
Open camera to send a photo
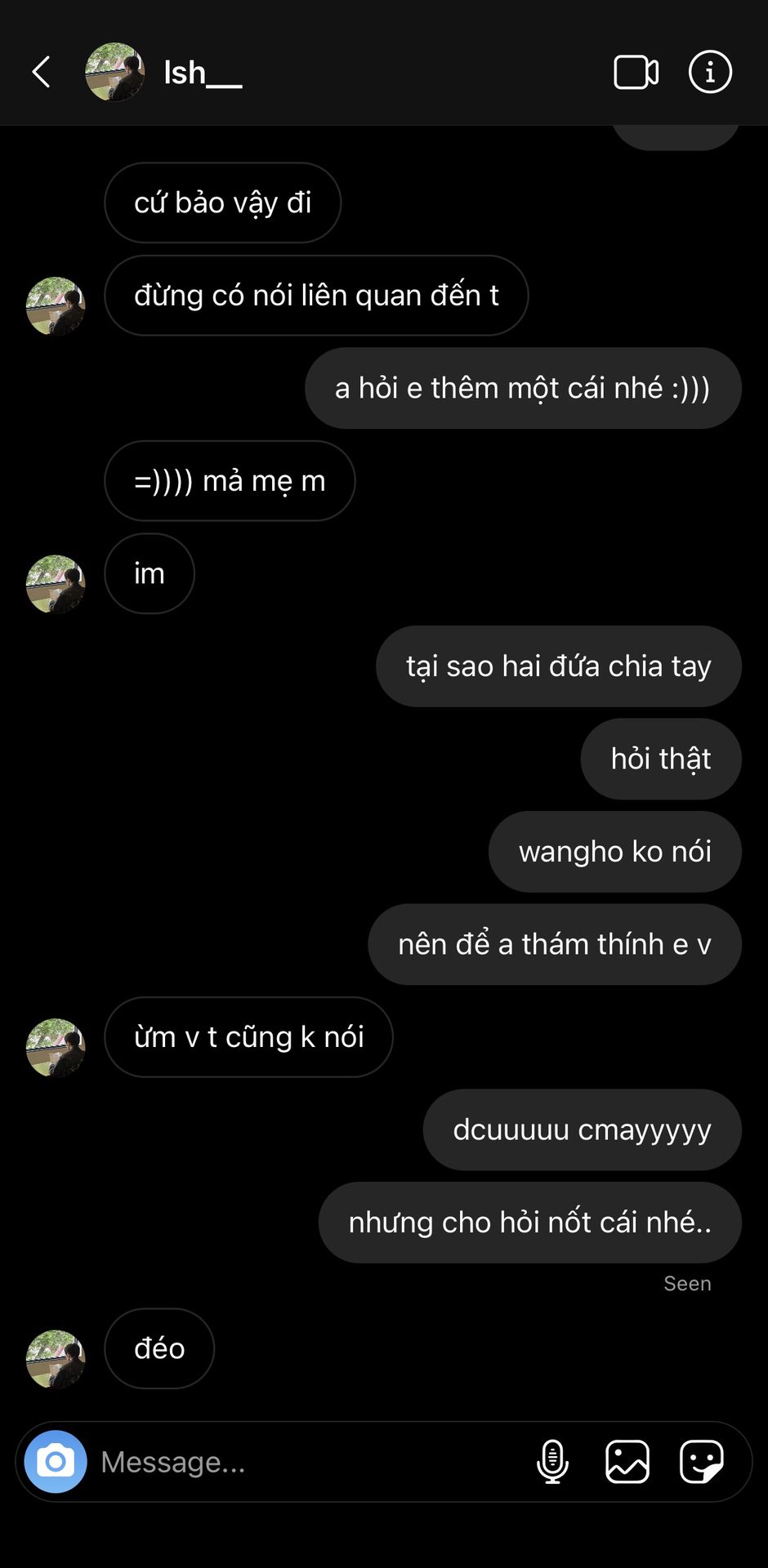click(56, 1461)
